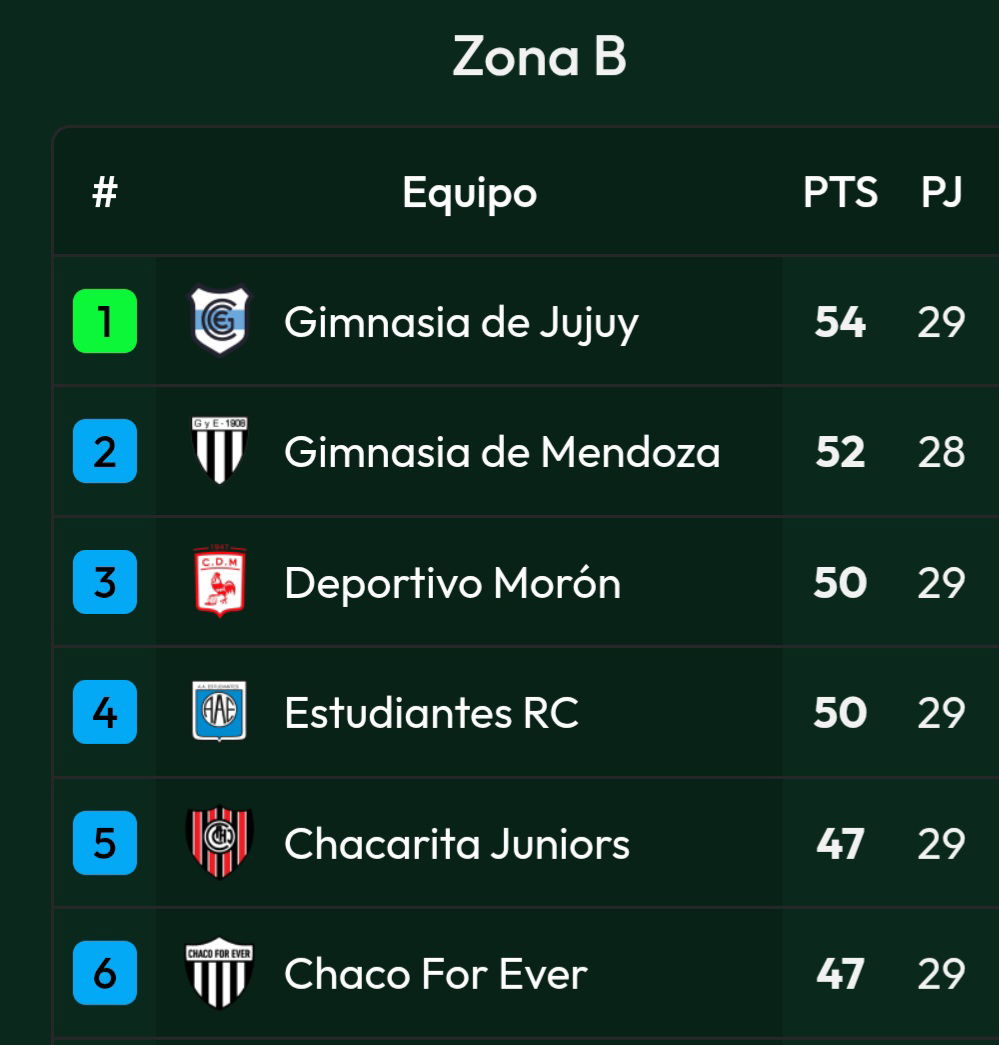View the Chacarita Juniors team row
This screenshot has height=1045, width=999.
(x=457, y=844)
